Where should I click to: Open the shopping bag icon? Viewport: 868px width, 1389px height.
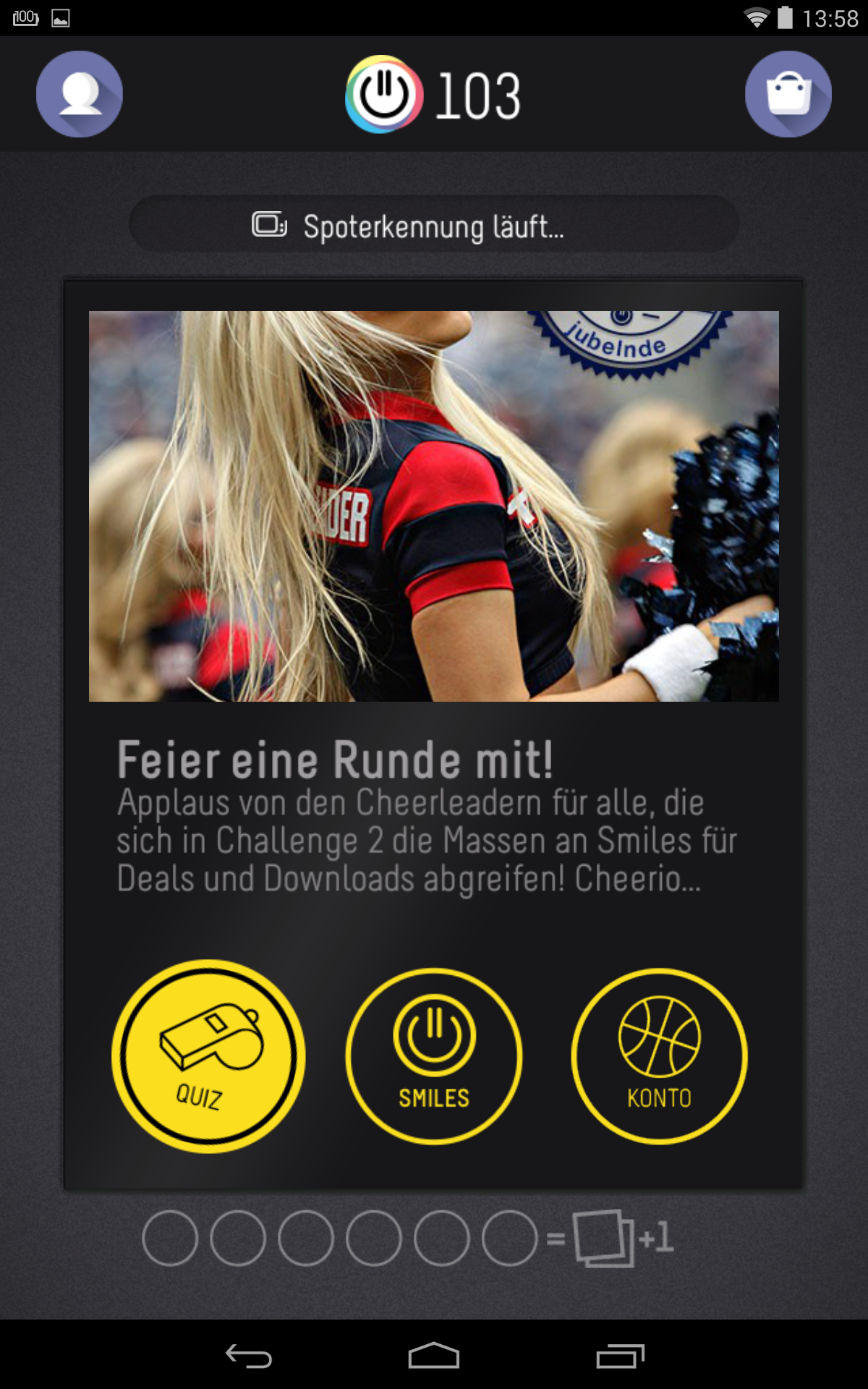point(788,94)
